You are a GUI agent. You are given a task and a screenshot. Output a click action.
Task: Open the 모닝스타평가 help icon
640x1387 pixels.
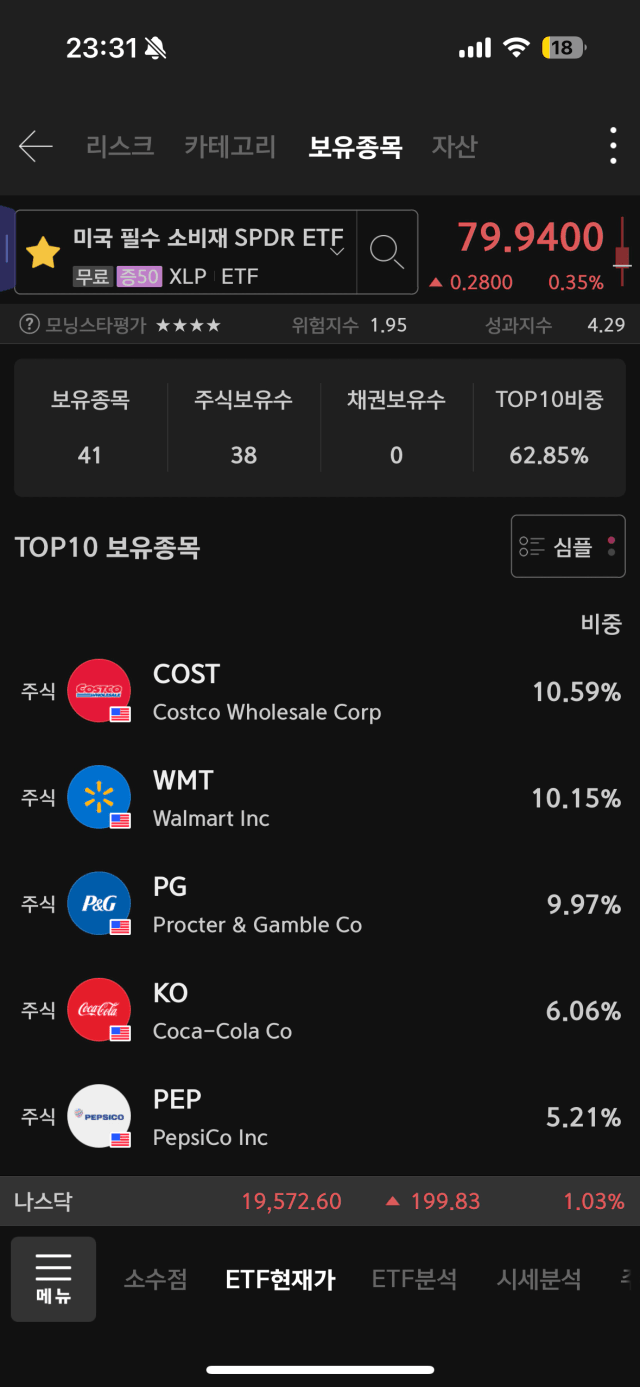point(29,325)
